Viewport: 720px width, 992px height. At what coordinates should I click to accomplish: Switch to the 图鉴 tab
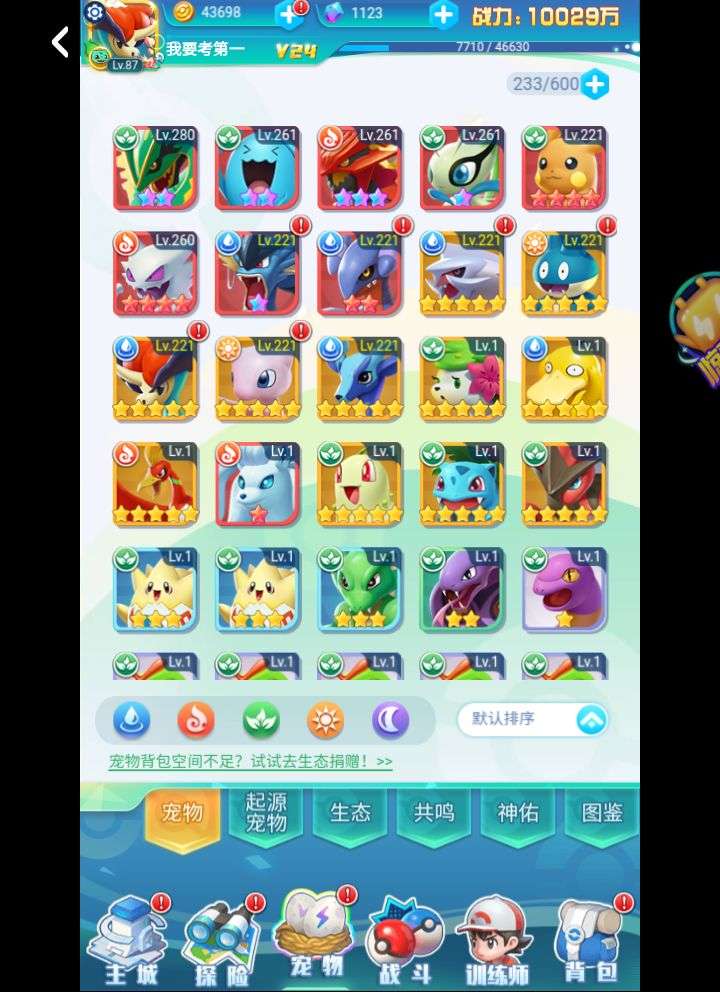(602, 813)
